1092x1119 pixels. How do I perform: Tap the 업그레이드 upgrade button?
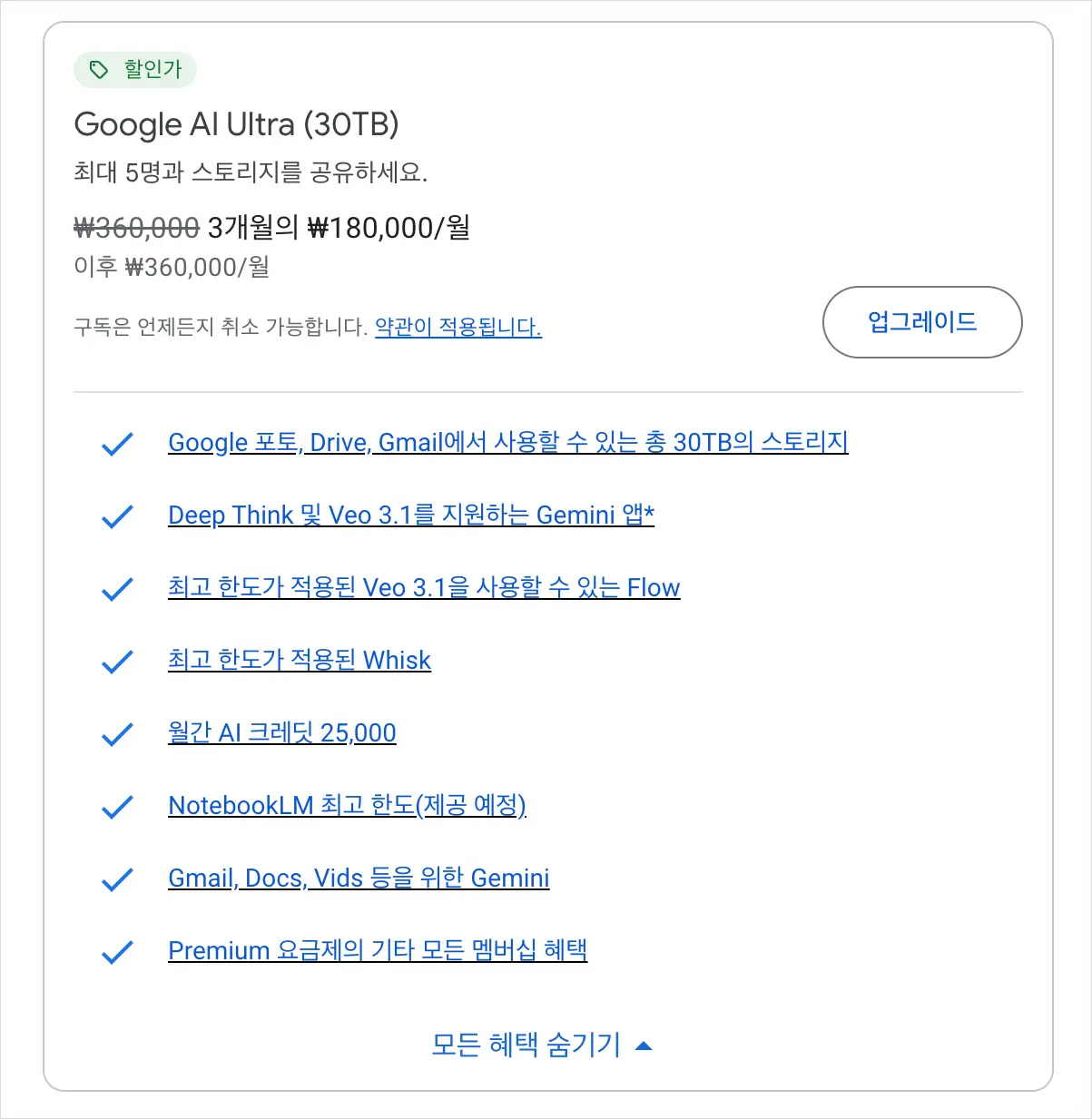921,322
